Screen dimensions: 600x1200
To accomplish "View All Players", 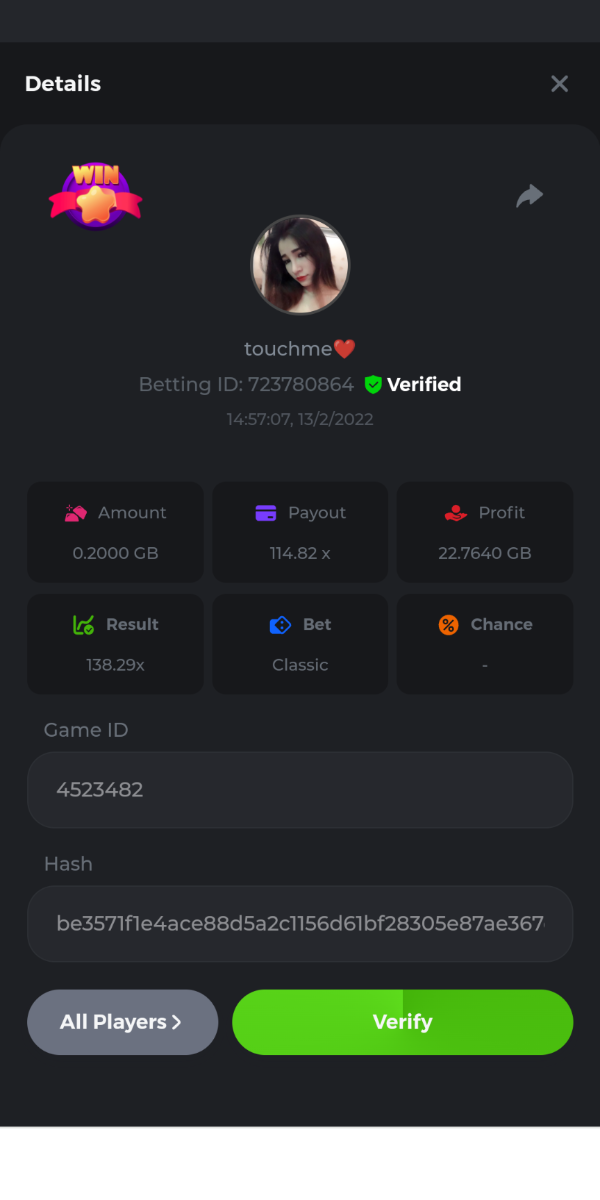I will [x=122, y=1022].
